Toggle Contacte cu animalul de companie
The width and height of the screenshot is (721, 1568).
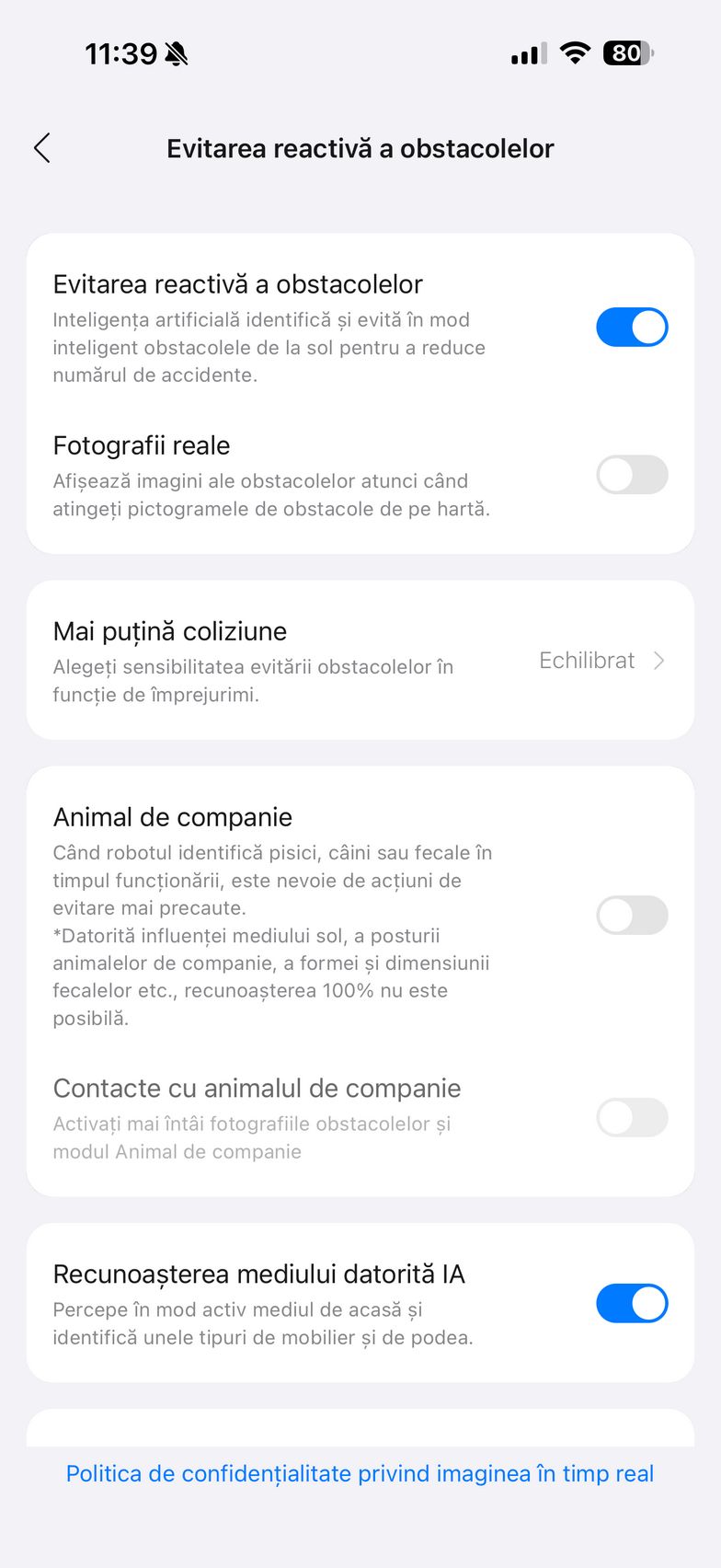(632, 1117)
